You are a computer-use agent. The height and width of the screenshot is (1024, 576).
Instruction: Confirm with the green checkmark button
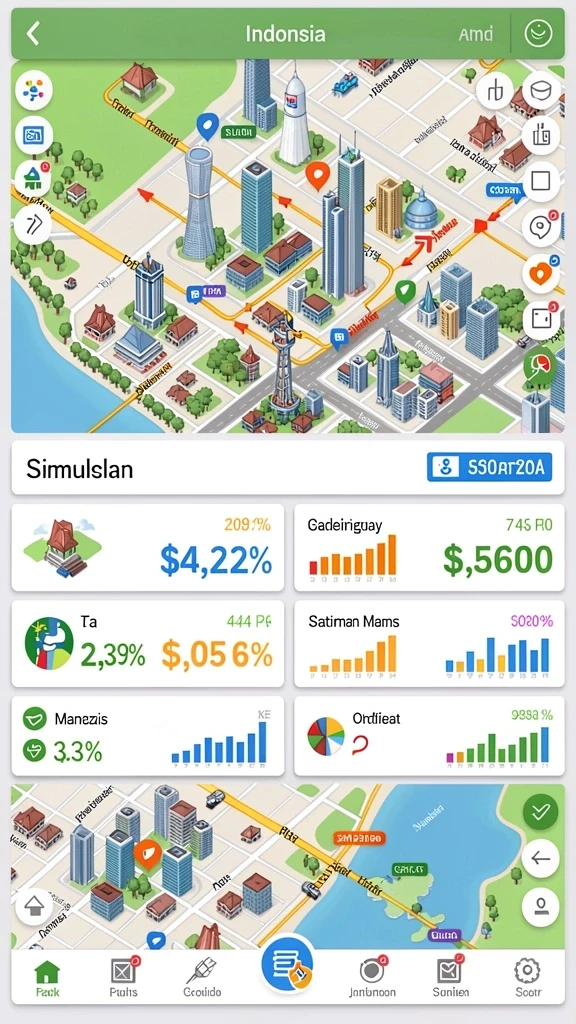pos(541,812)
